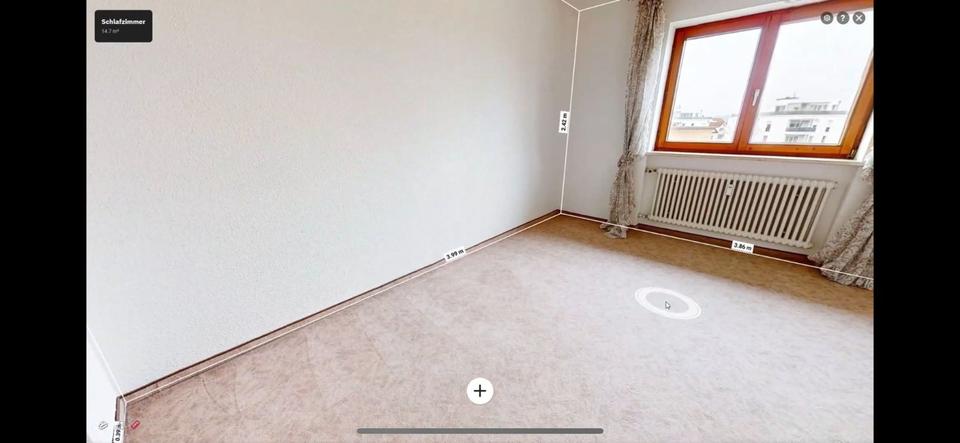Open the Schlafzimmer room label

click(123, 26)
